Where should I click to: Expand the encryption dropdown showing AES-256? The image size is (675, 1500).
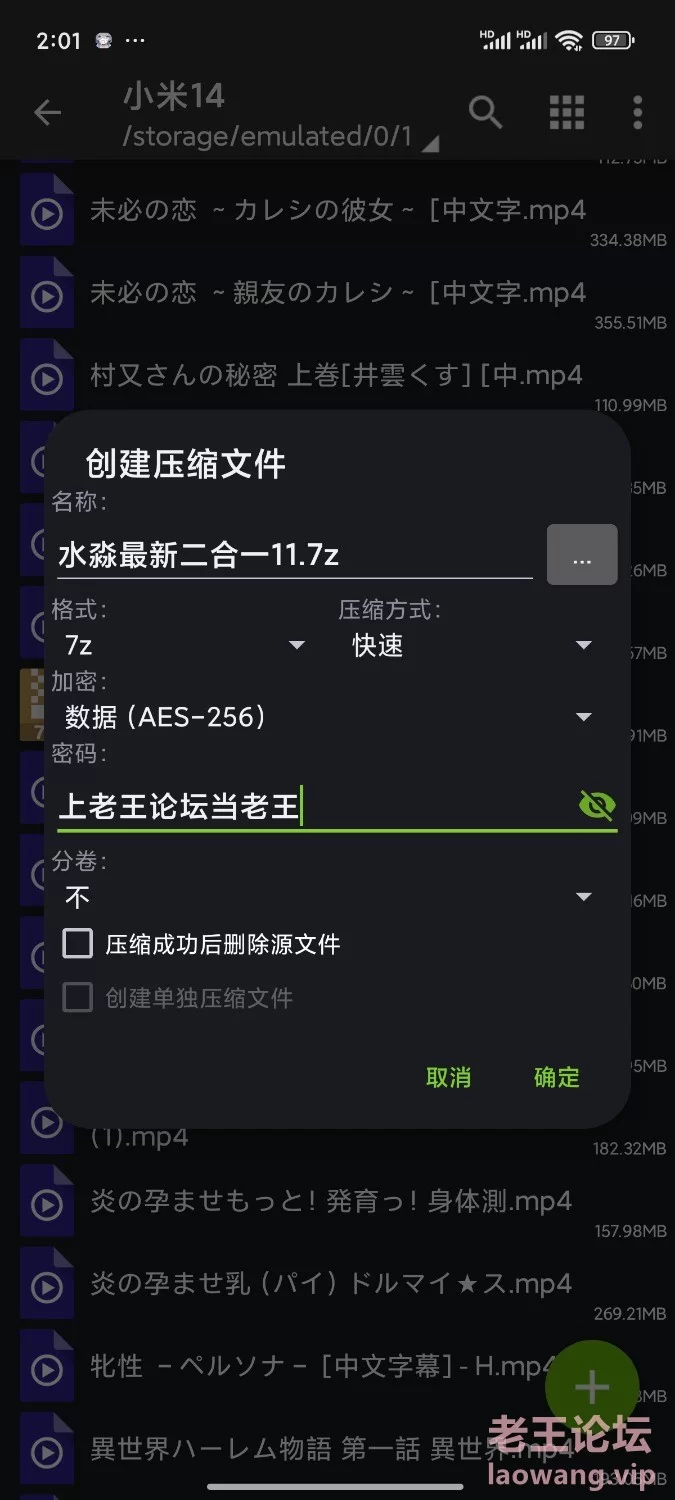(330, 717)
